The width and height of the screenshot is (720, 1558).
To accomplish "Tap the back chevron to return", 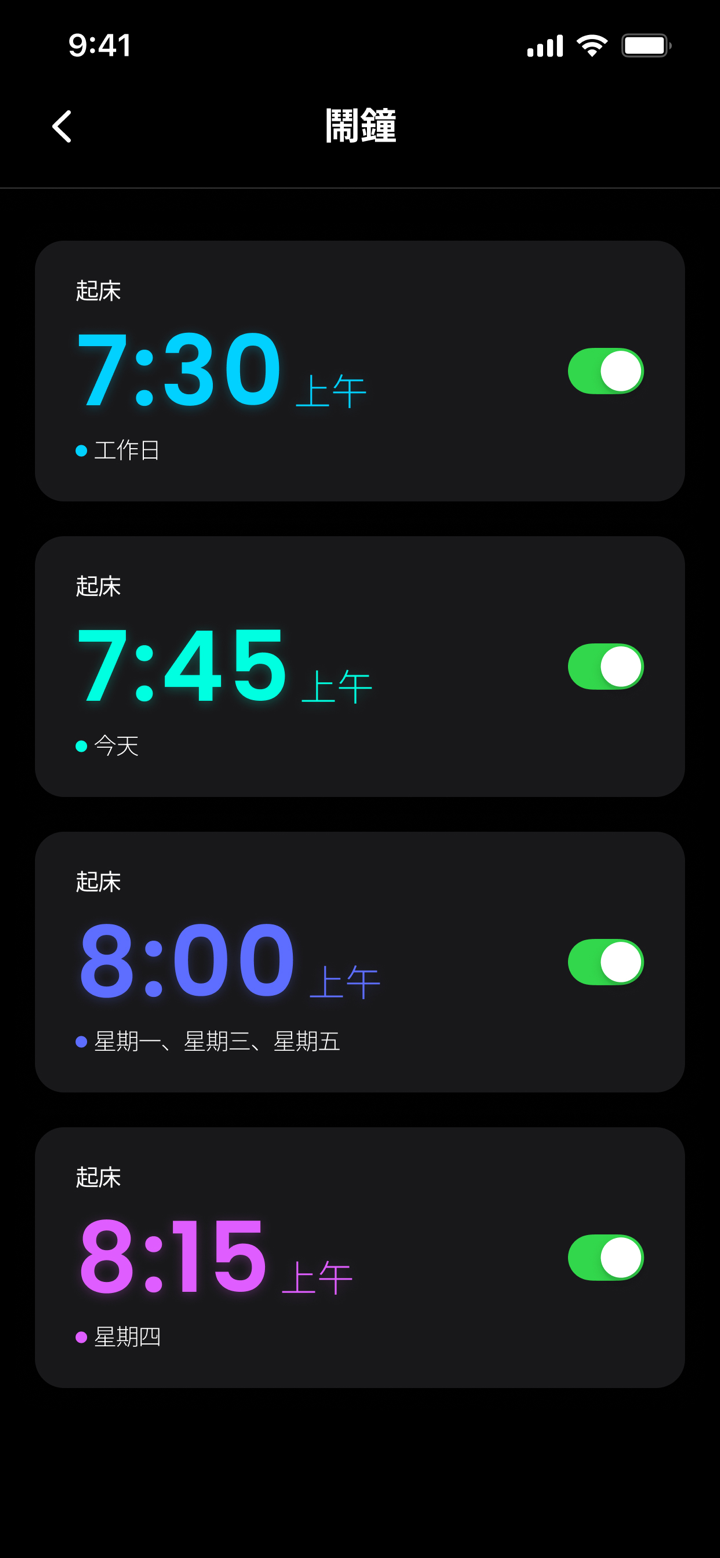I will pos(61,126).
